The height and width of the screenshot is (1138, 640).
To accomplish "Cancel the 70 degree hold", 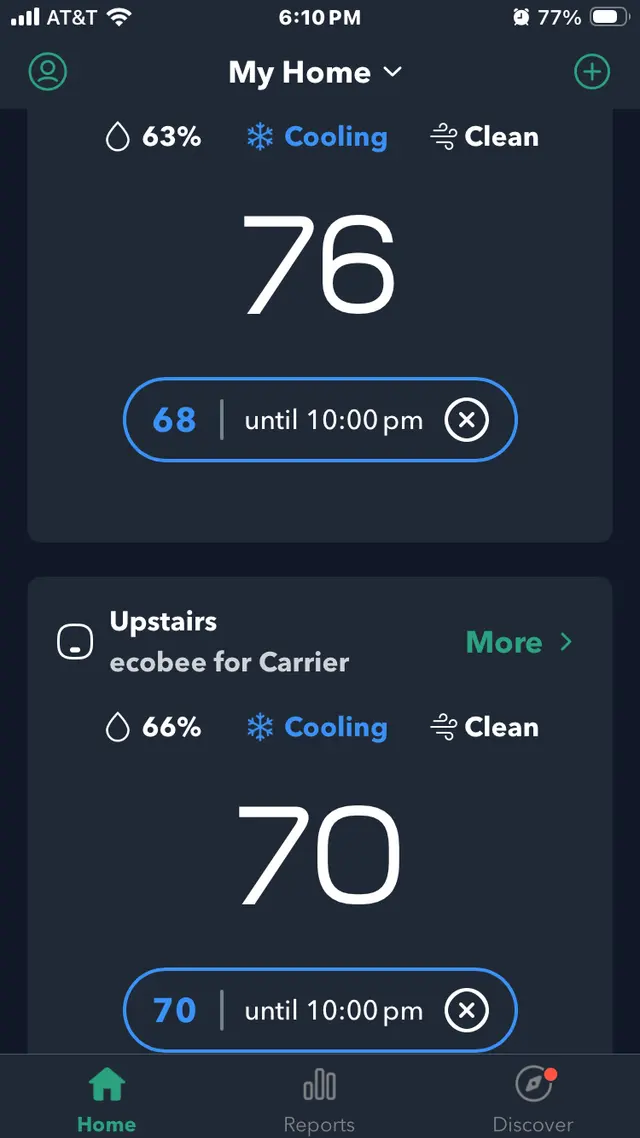I will 467,1010.
